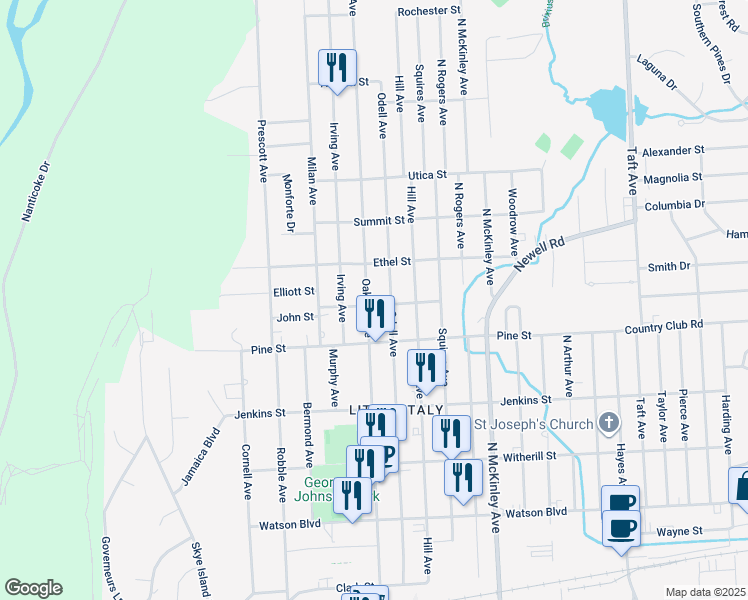Open the shopping bag pin near Harding Ave
The width and height of the screenshot is (748, 600).
point(741,487)
